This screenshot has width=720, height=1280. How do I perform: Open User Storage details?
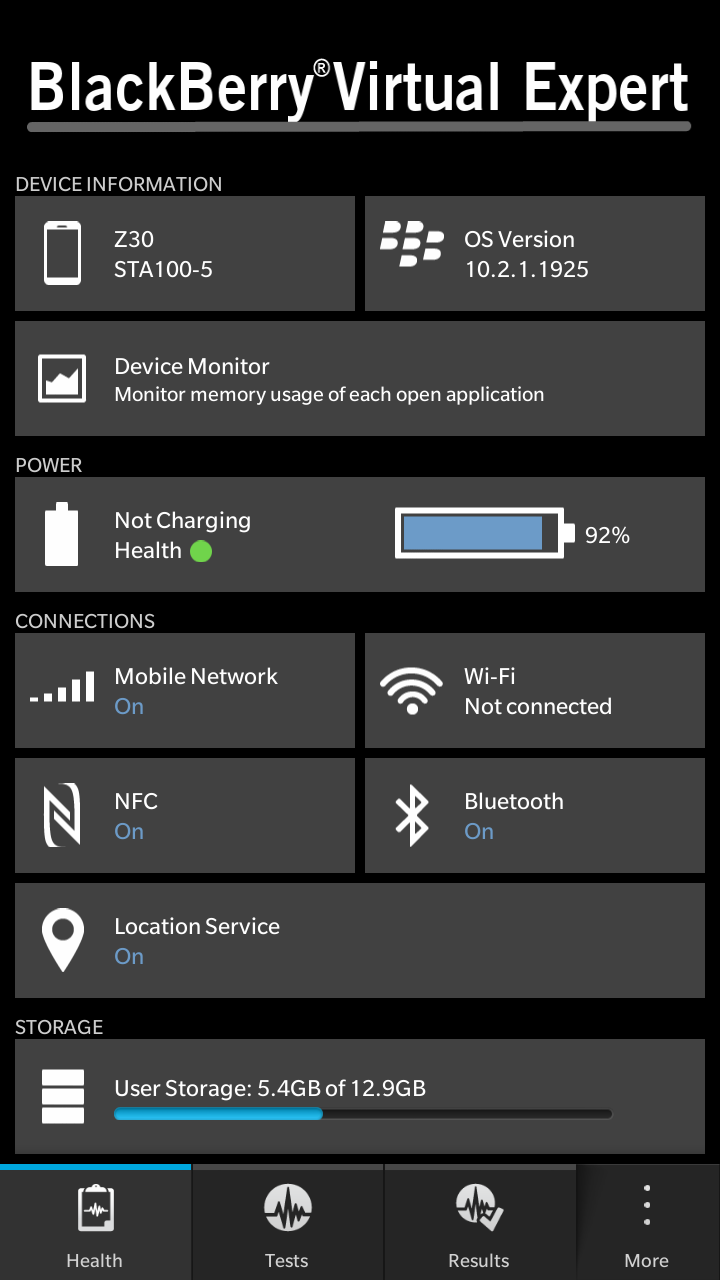pyautogui.click(x=360, y=1097)
